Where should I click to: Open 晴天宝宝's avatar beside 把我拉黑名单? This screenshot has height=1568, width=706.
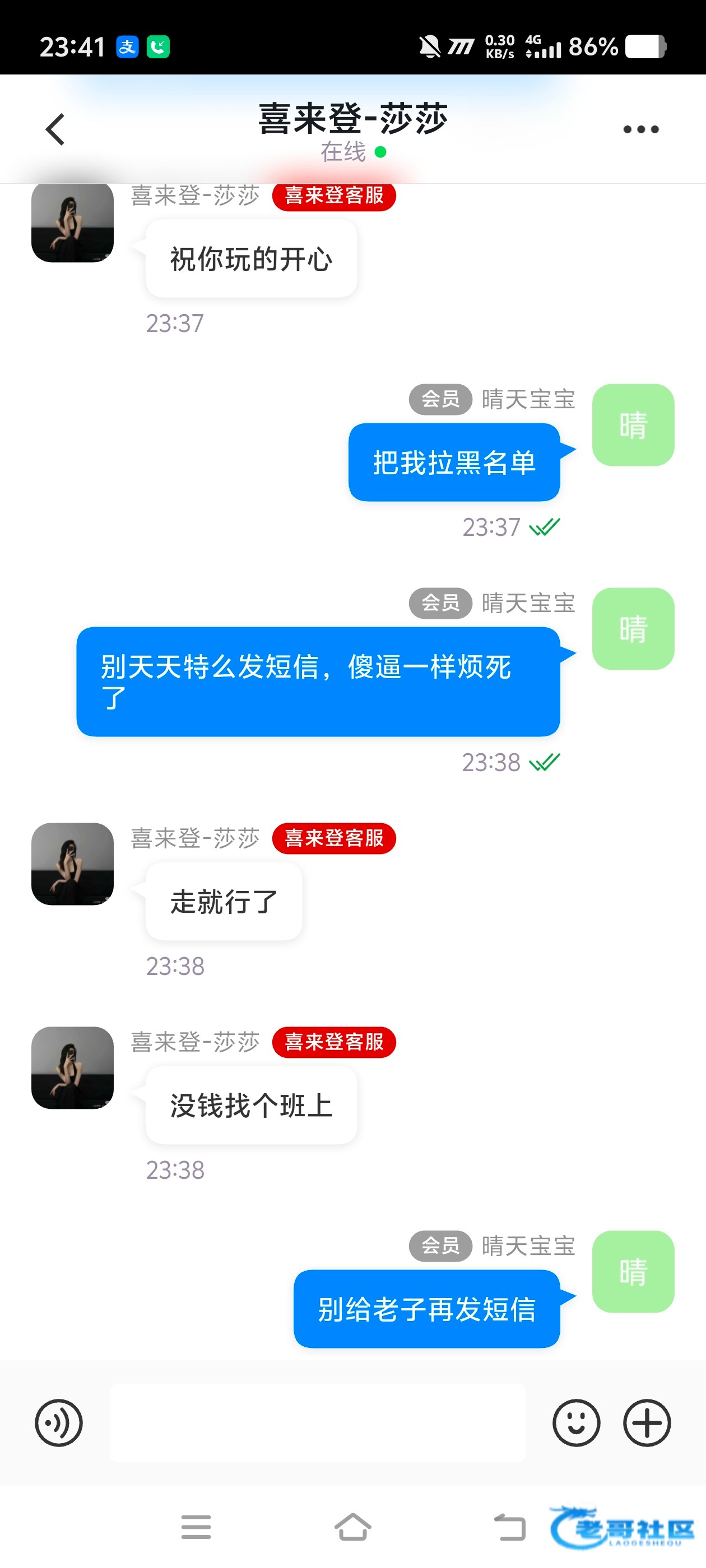click(633, 425)
